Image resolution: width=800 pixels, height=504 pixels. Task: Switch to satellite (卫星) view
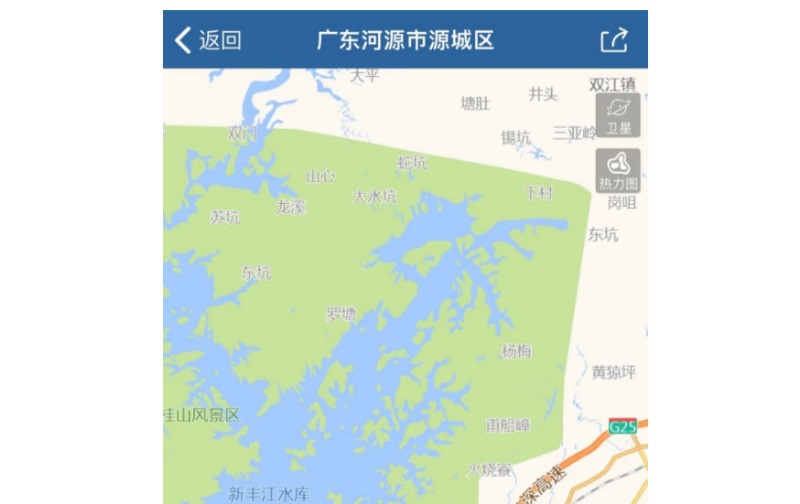pyautogui.click(x=618, y=115)
